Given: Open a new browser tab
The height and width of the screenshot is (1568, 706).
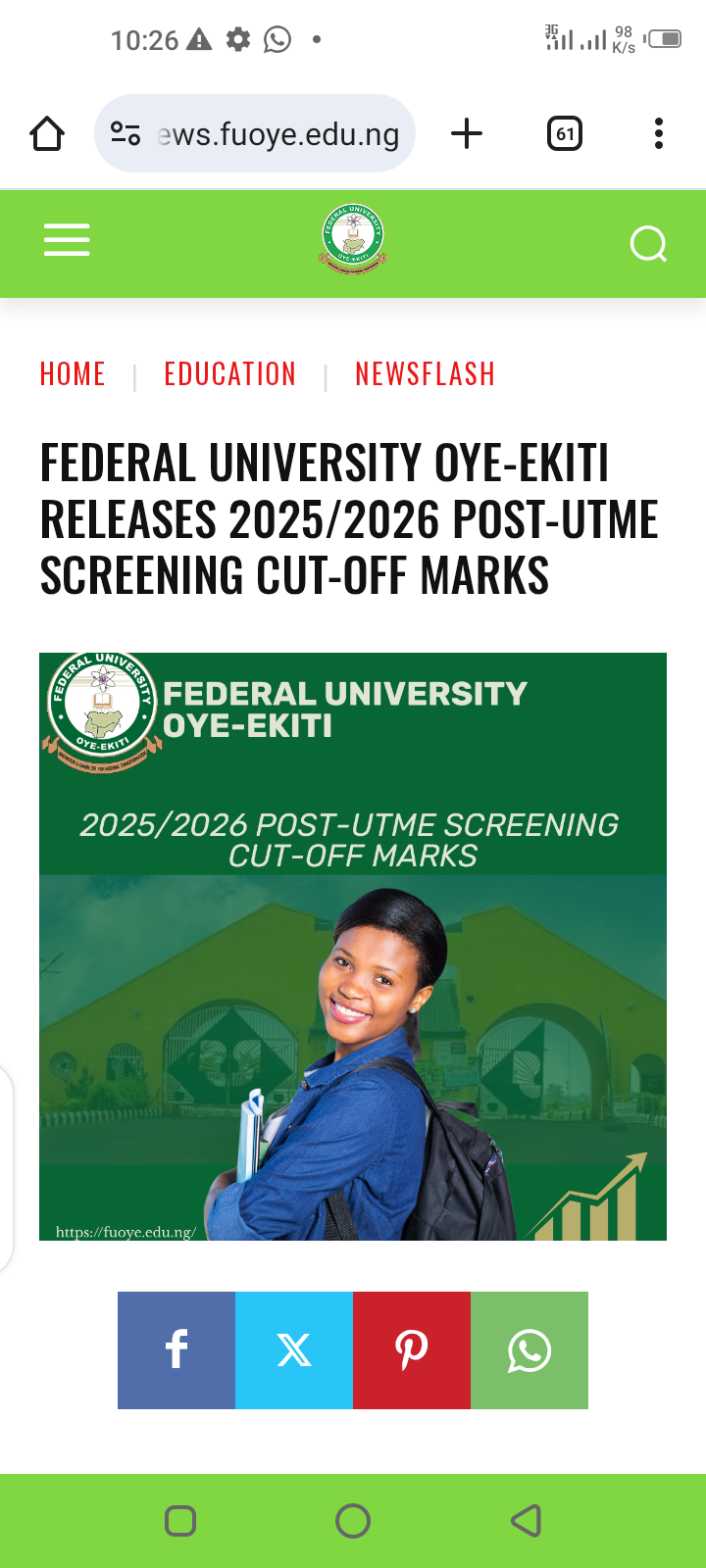Looking at the screenshot, I should tap(467, 133).
